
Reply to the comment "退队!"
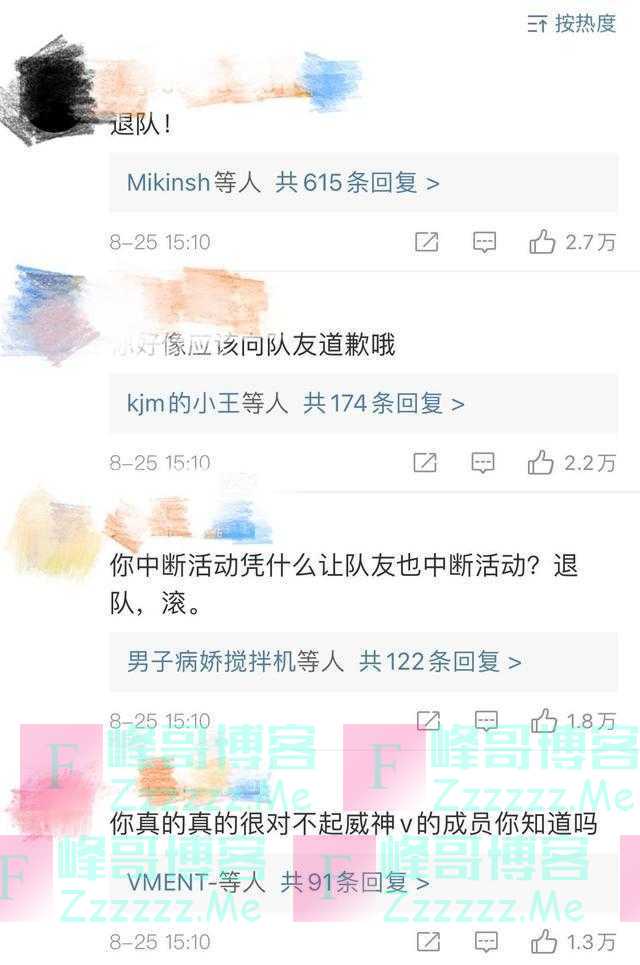pyautogui.click(x=485, y=242)
